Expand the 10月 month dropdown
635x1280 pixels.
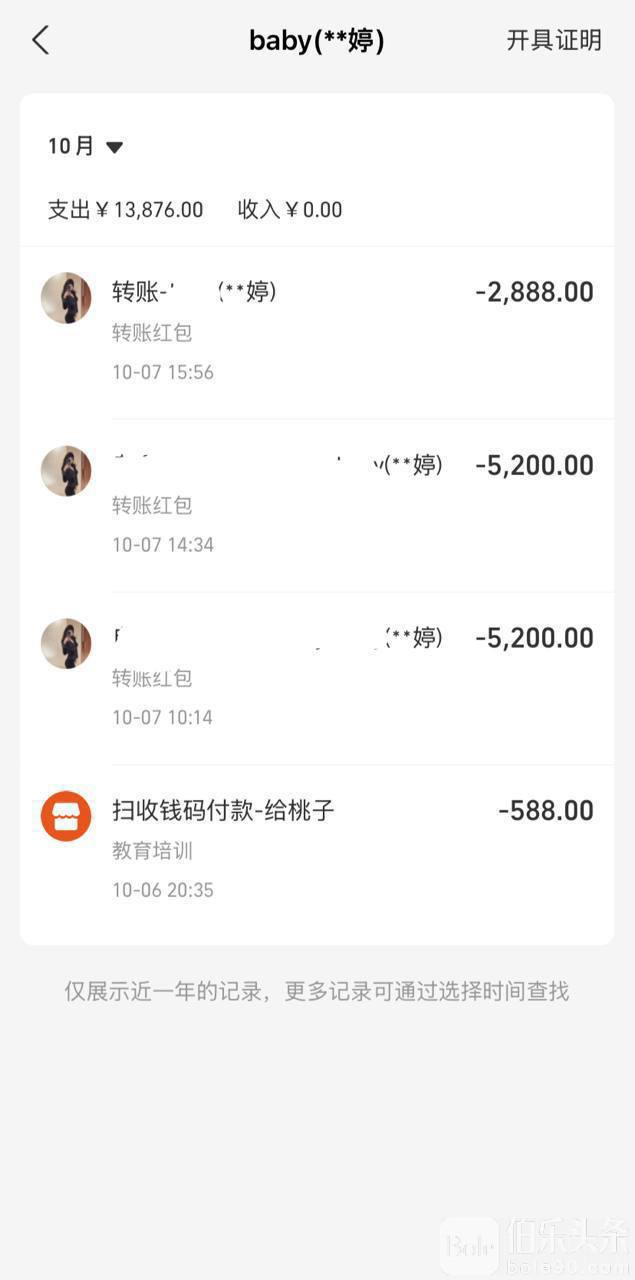[86, 147]
